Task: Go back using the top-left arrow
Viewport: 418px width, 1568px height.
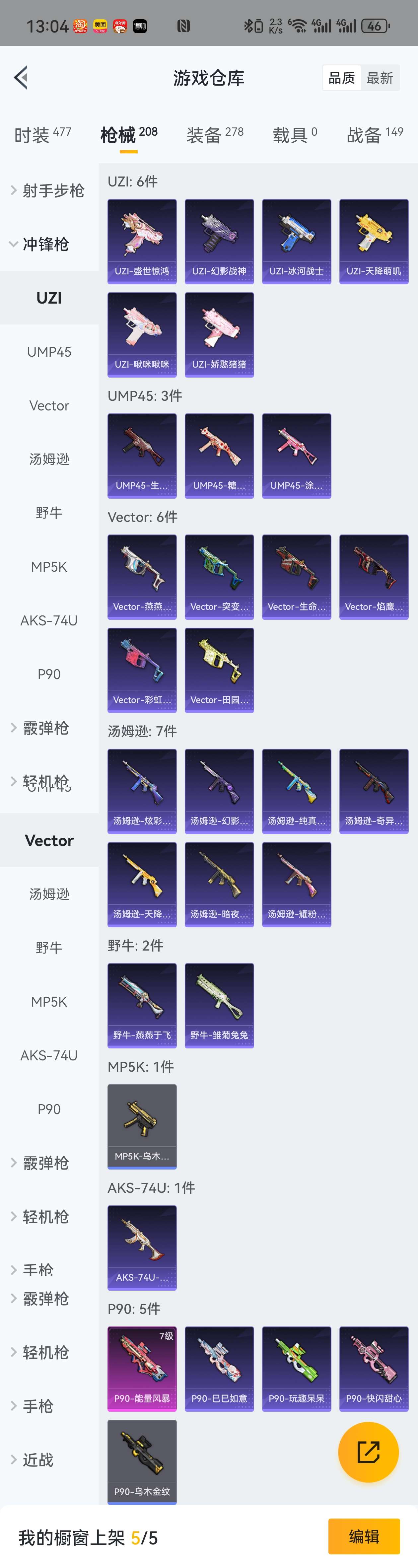Action: [21, 77]
